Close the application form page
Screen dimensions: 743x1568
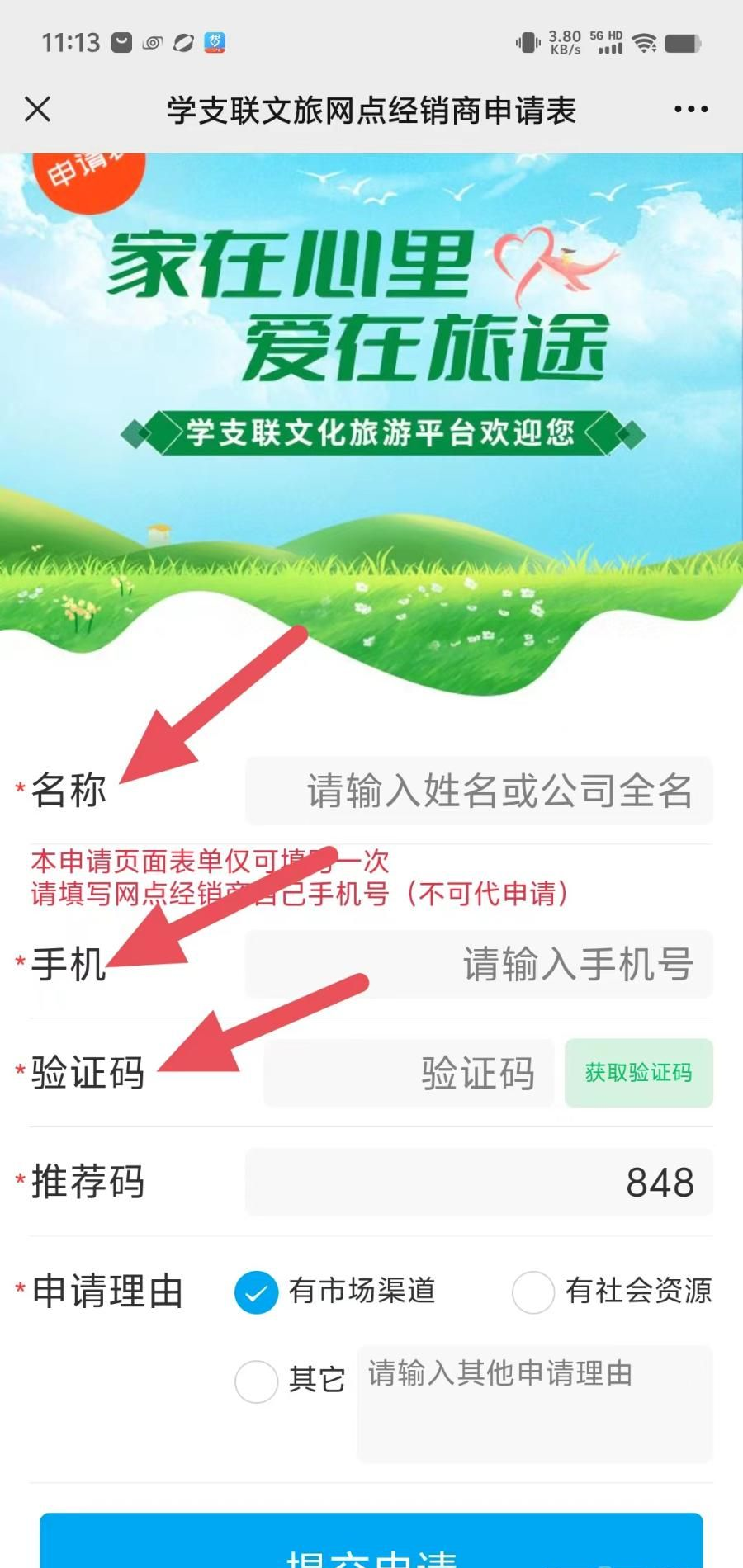pyautogui.click(x=38, y=109)
